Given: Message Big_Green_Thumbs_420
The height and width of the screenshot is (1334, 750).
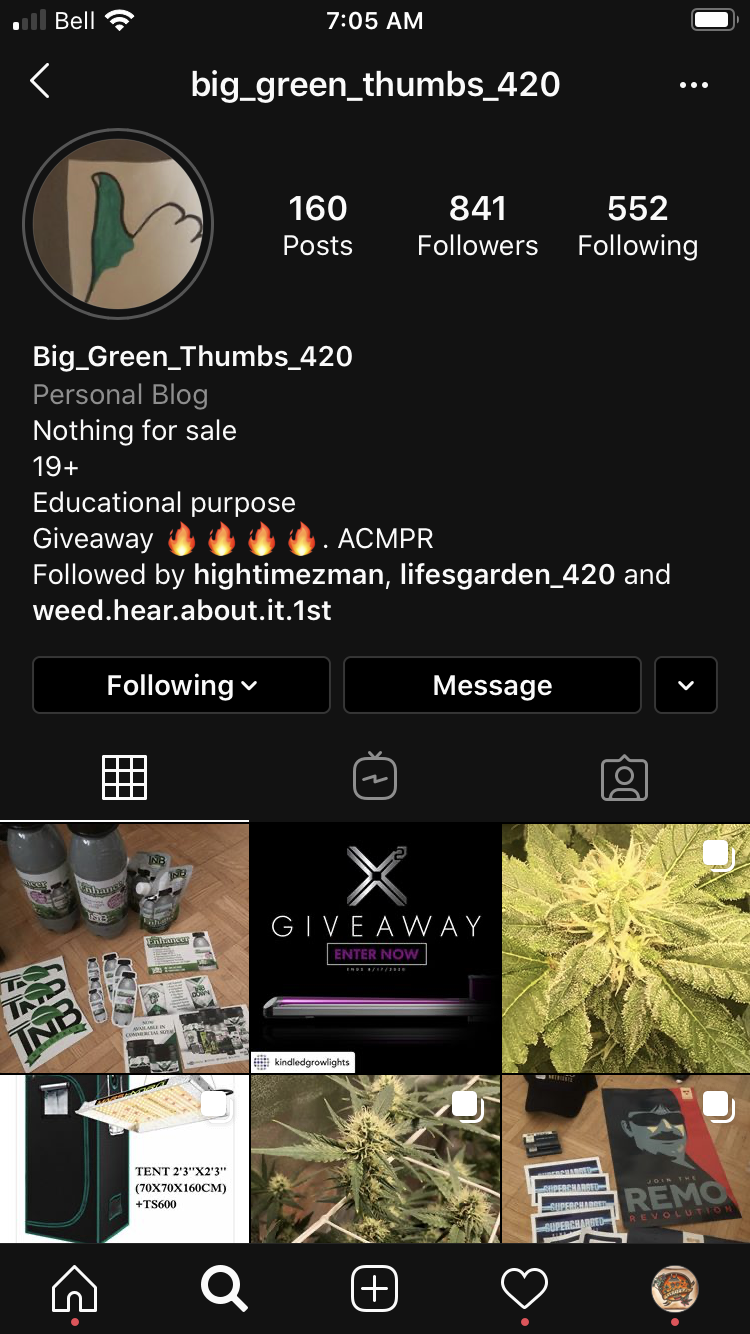Looking at the screenshot, I should (492, 685).
